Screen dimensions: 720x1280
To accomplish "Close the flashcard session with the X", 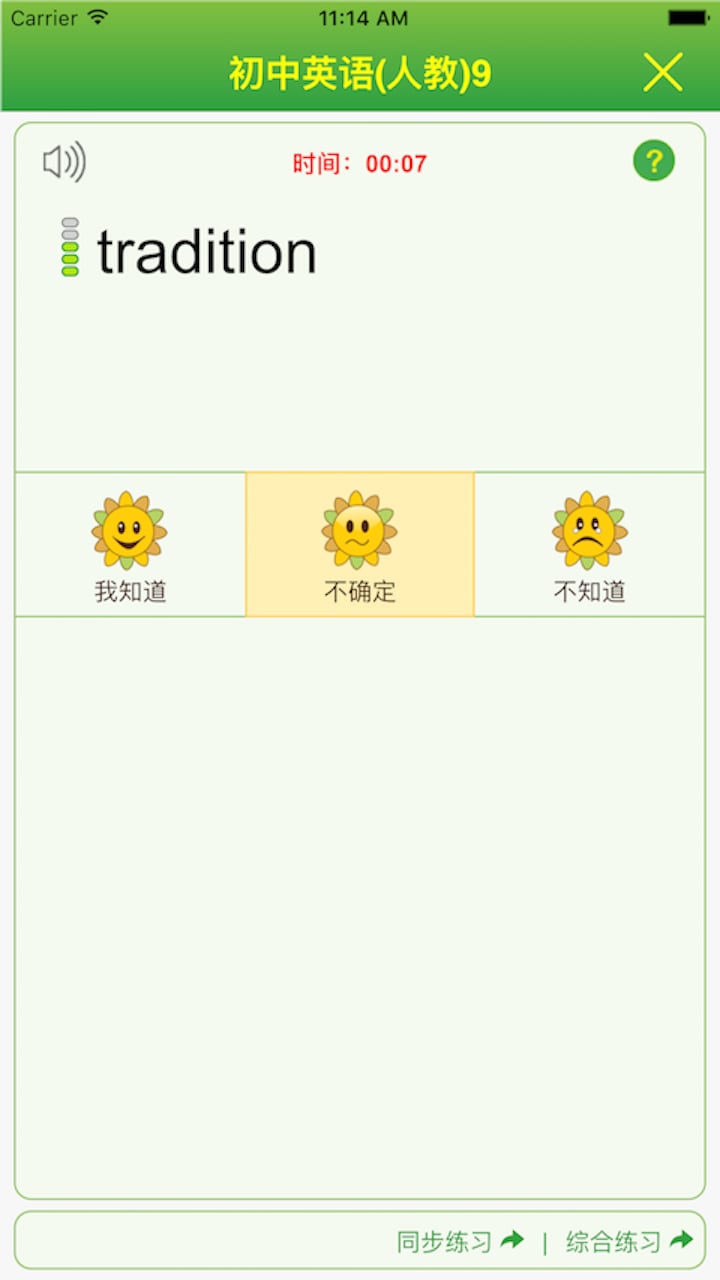I will [x=662, y=73].
